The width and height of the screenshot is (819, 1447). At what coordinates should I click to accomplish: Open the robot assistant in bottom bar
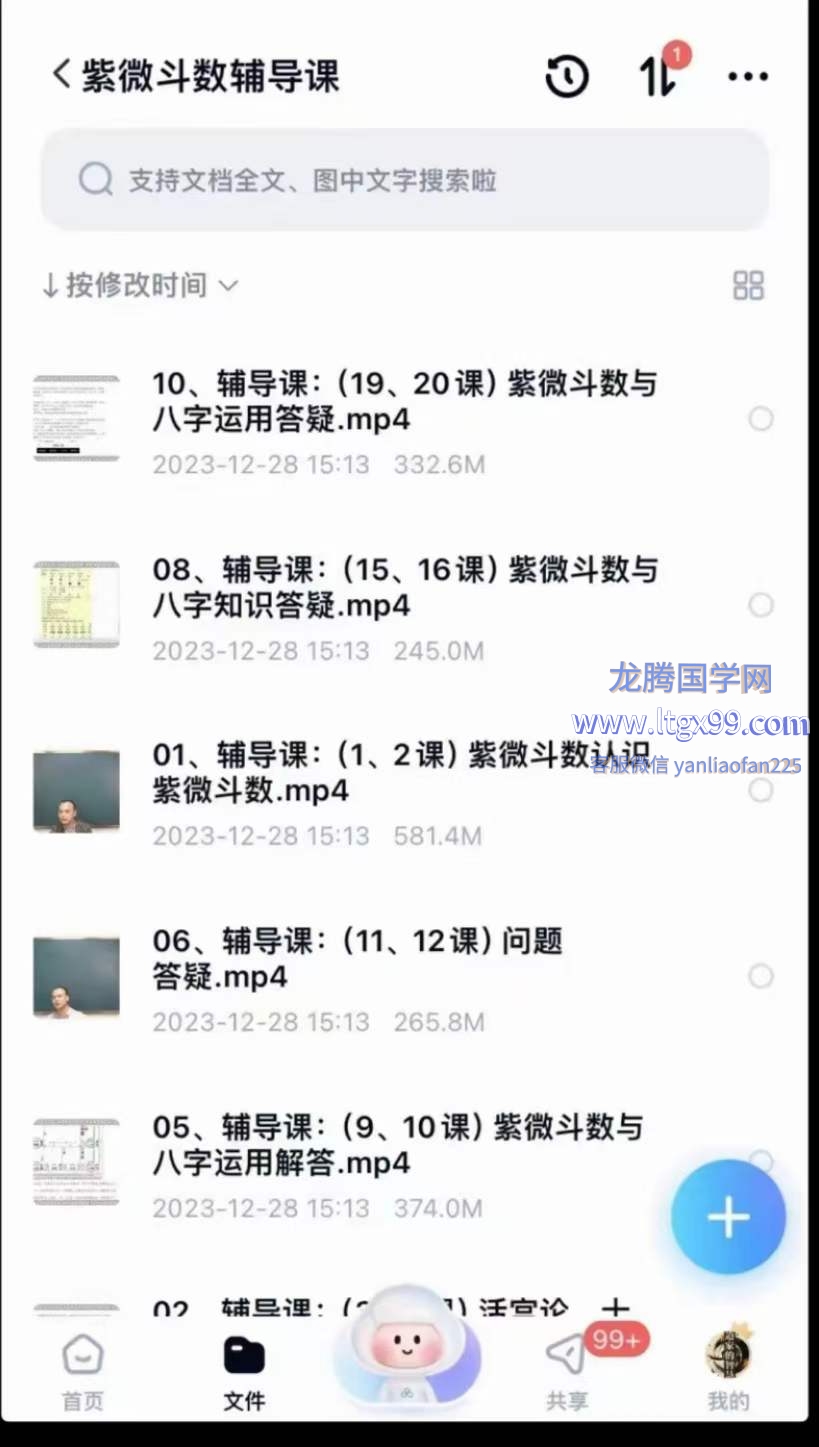tap(406, 1345)
